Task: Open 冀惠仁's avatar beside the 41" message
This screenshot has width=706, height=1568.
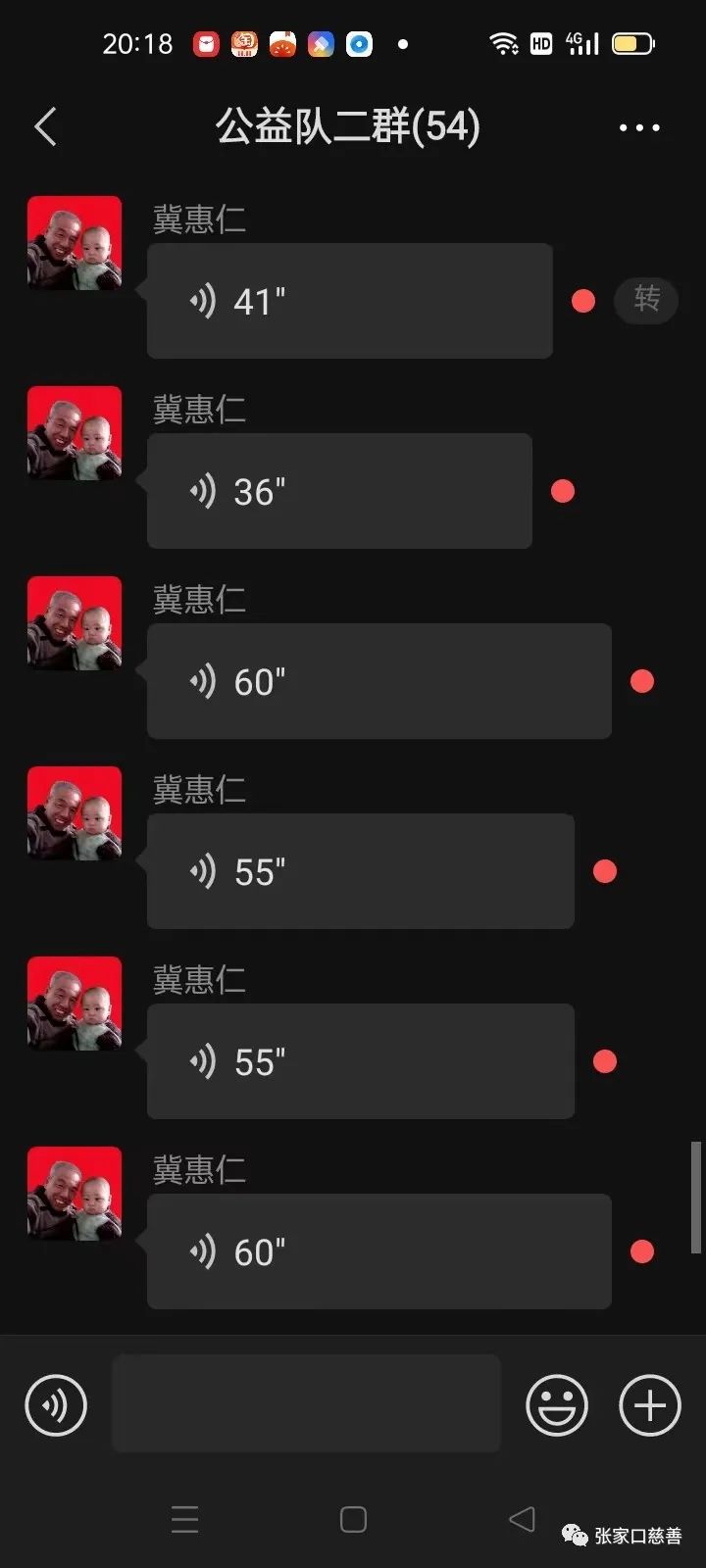Action: 75,243
